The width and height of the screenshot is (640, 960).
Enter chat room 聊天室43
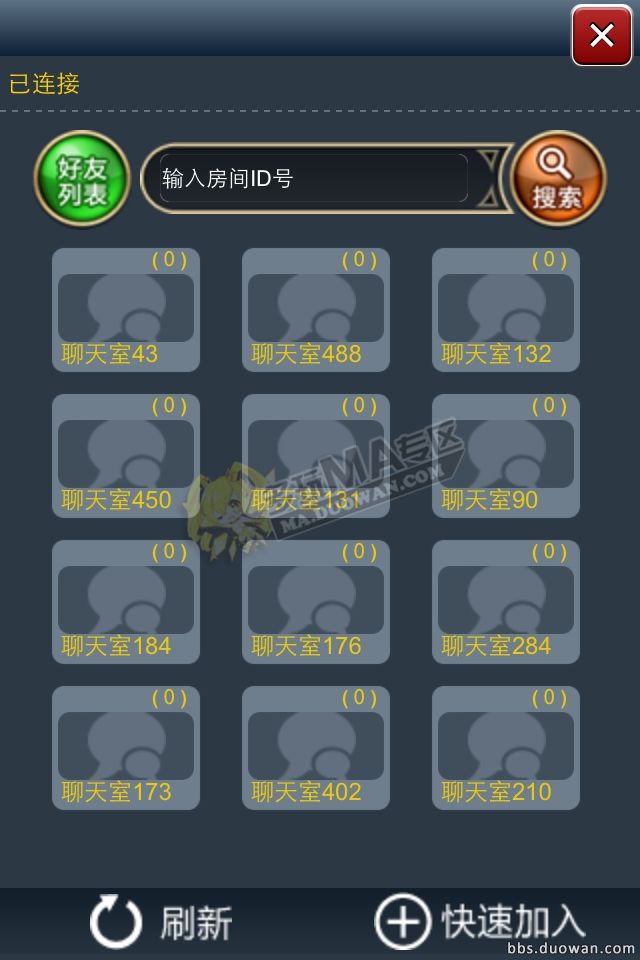coord(126,310)
